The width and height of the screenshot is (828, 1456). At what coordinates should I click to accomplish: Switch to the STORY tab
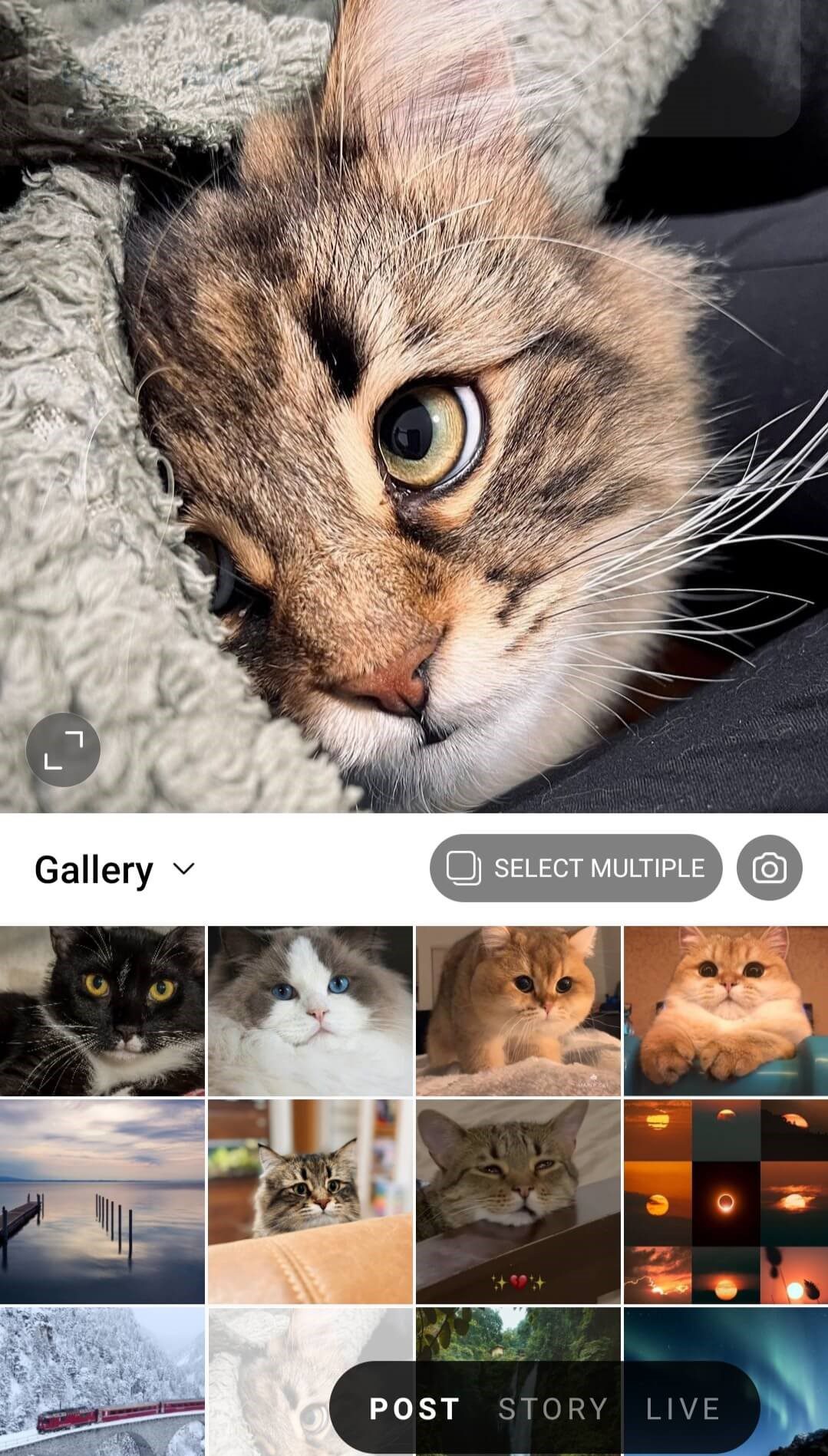click(x=553, y=1408)
